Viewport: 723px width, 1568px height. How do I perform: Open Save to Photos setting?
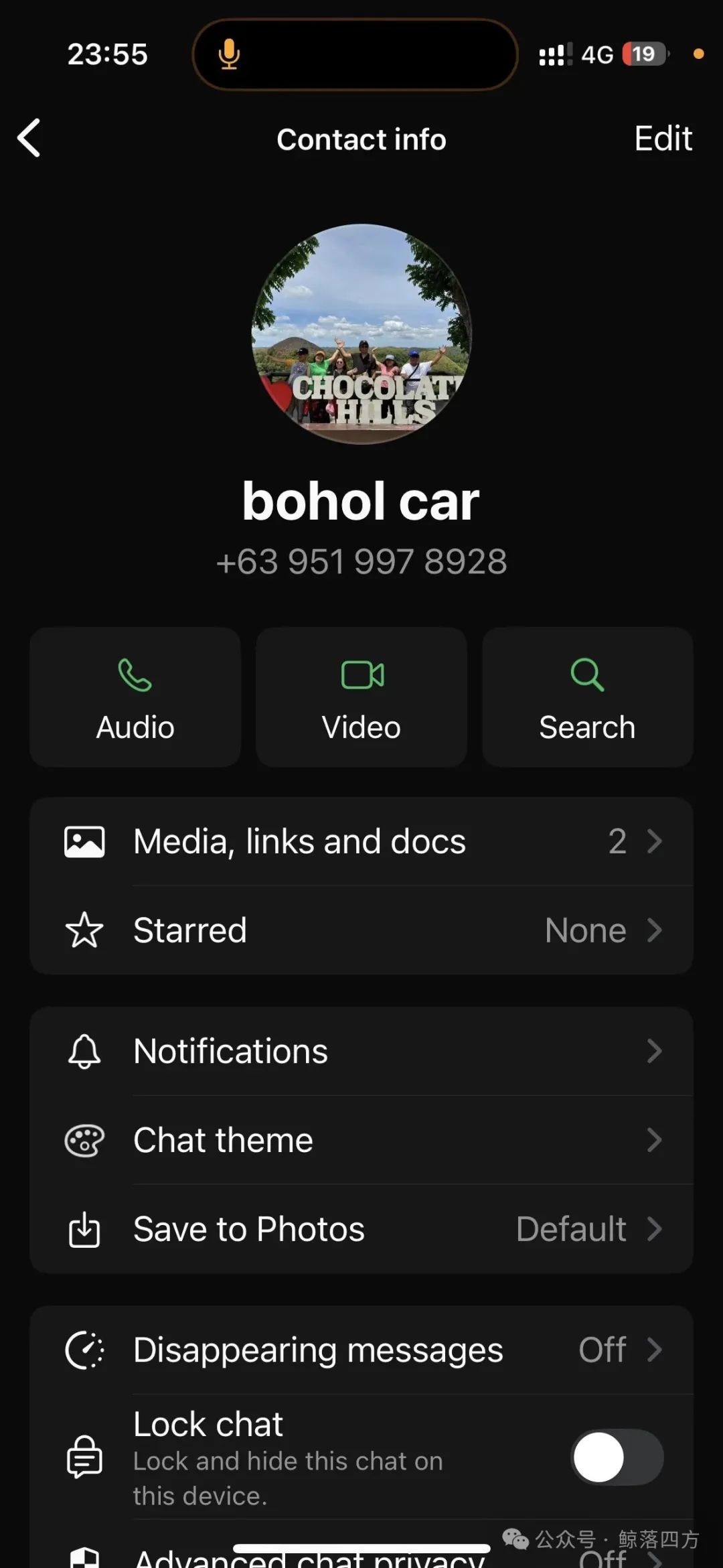pos(361,1229)
